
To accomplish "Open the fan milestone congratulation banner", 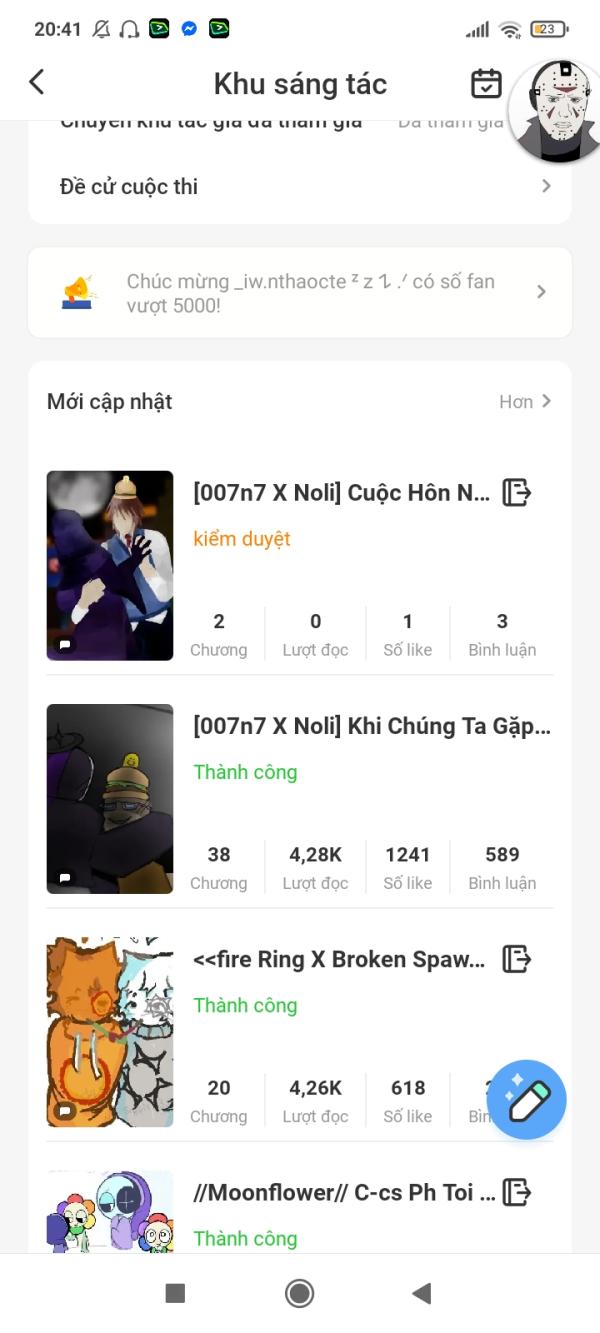I will click(300, 292).
